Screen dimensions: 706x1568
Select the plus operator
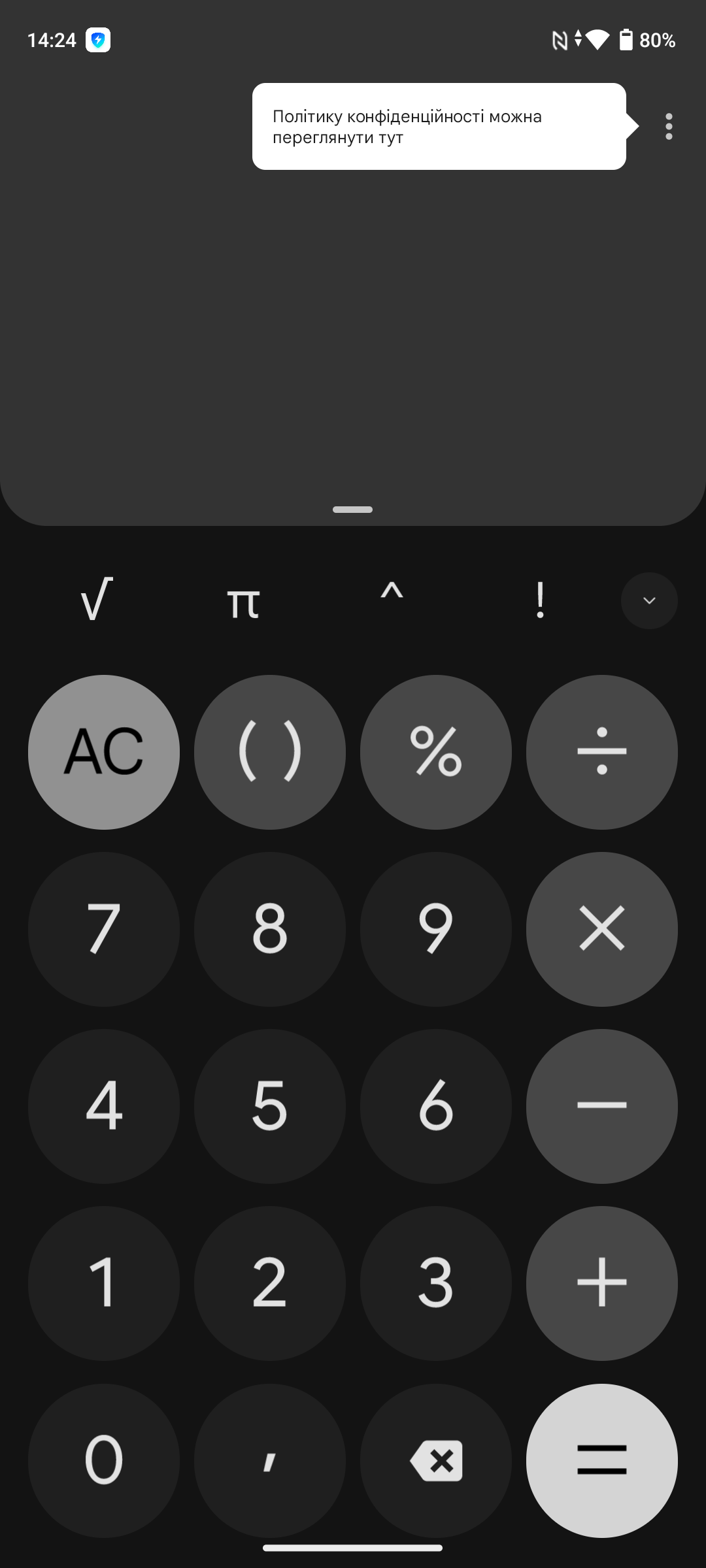[601, 1282]
